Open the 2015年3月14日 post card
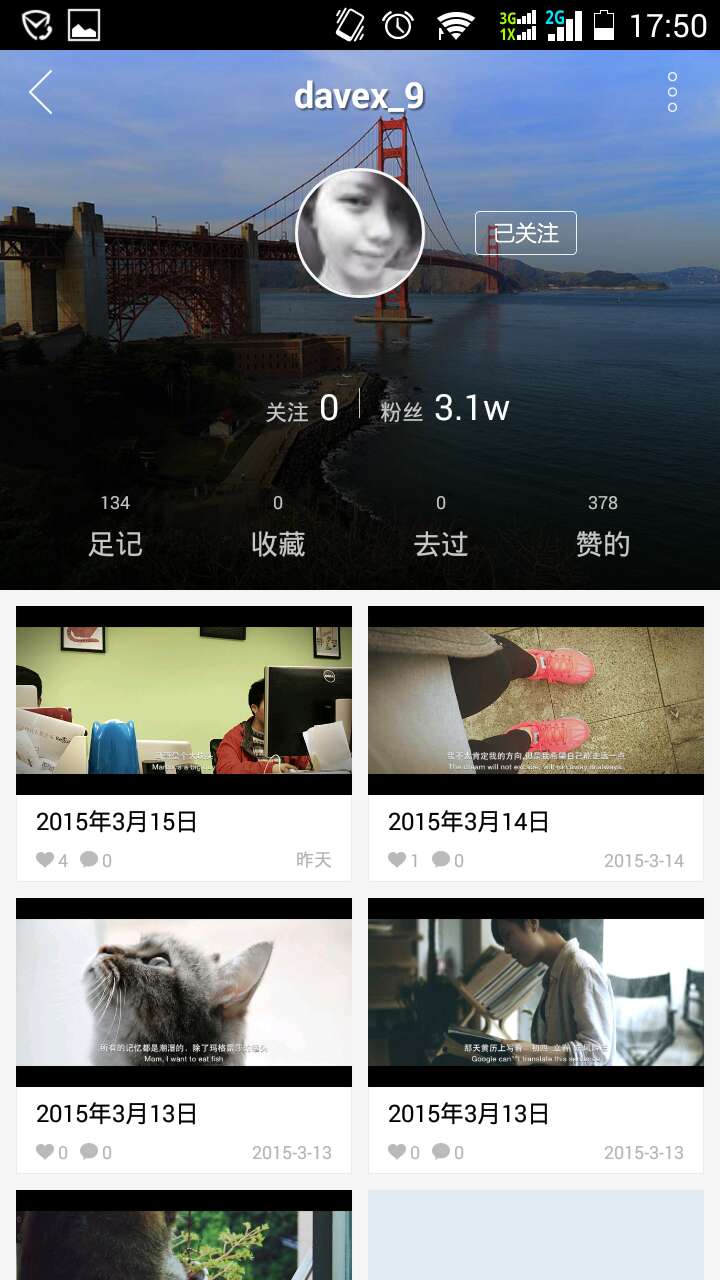The image size is (720, 1280). [x=536, y=743]
